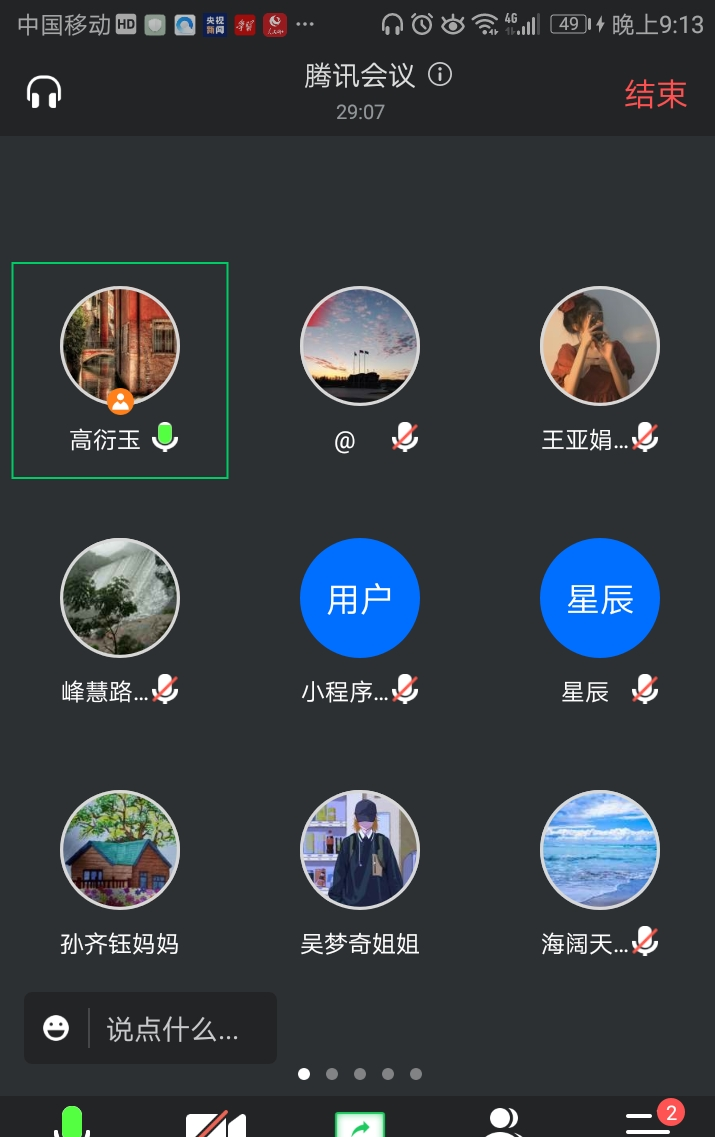This screenshot has width=715, height=1137.
Task: Select participant 高衍玉's tile
Action: click(120, 370)
